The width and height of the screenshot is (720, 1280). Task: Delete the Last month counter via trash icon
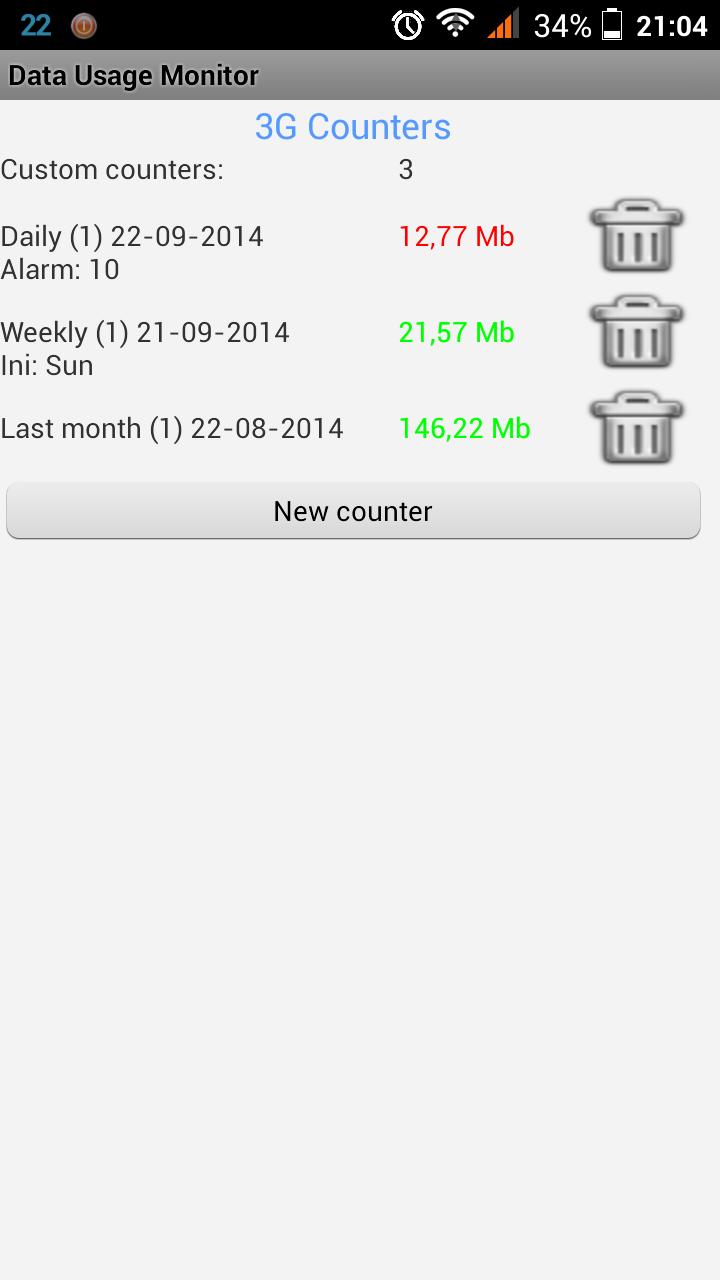pyautogui.click(x=637, y=428)
